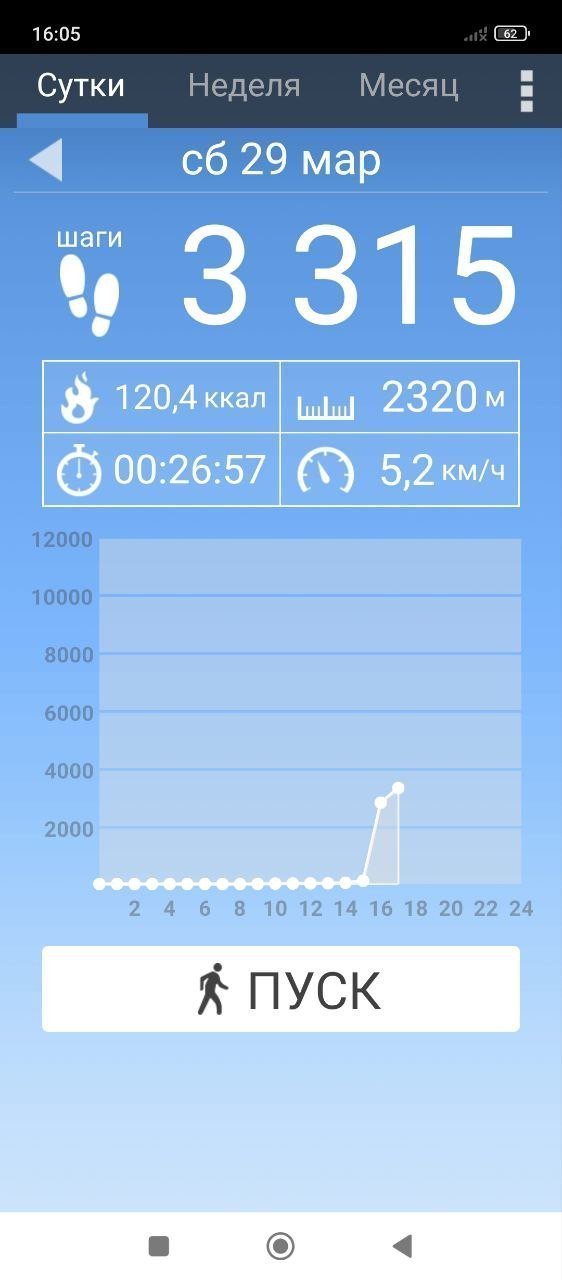Switch to the Неделя tab
The height and width of the screenshot is (1280, 562).
[x=244, y=86]
